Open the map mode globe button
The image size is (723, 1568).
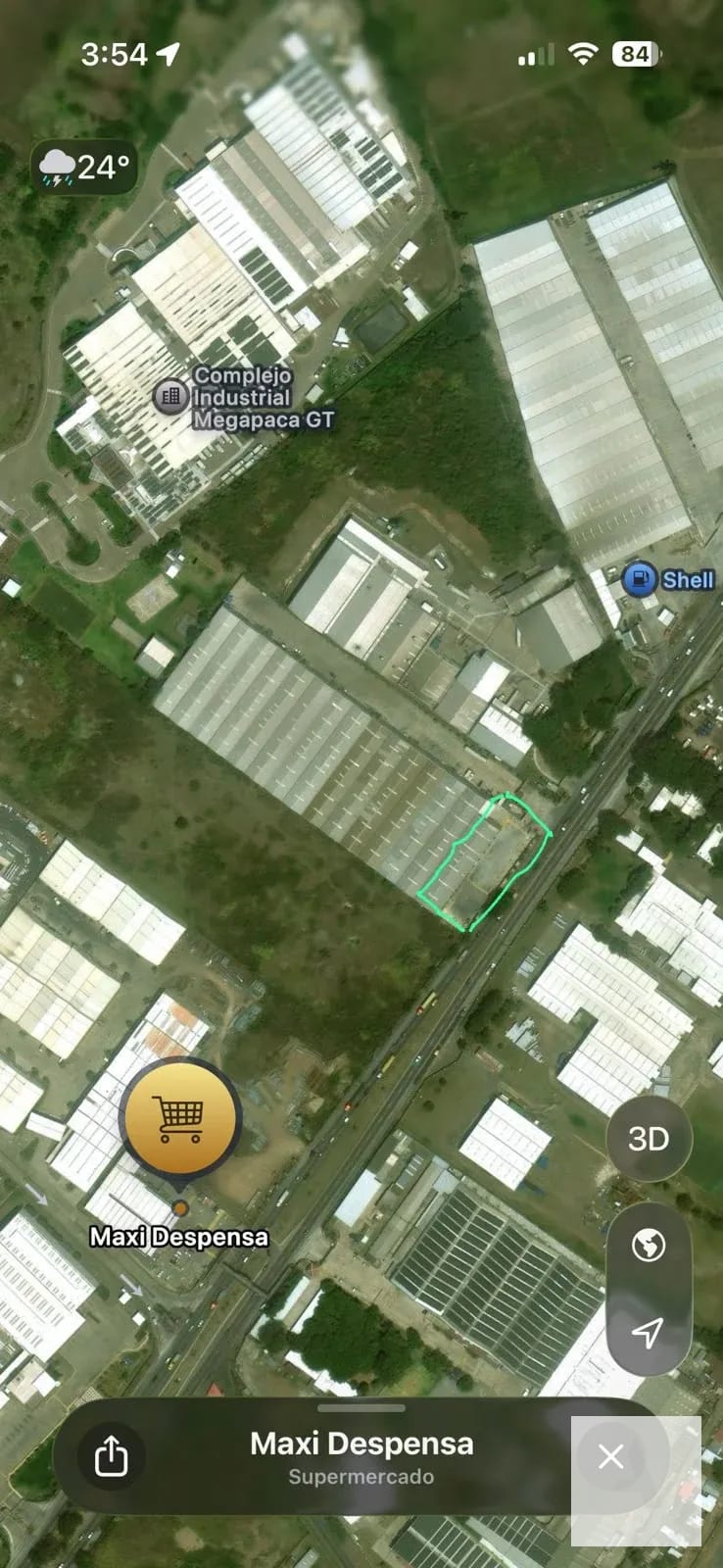pyautogui.click(x=649, y=1246)
